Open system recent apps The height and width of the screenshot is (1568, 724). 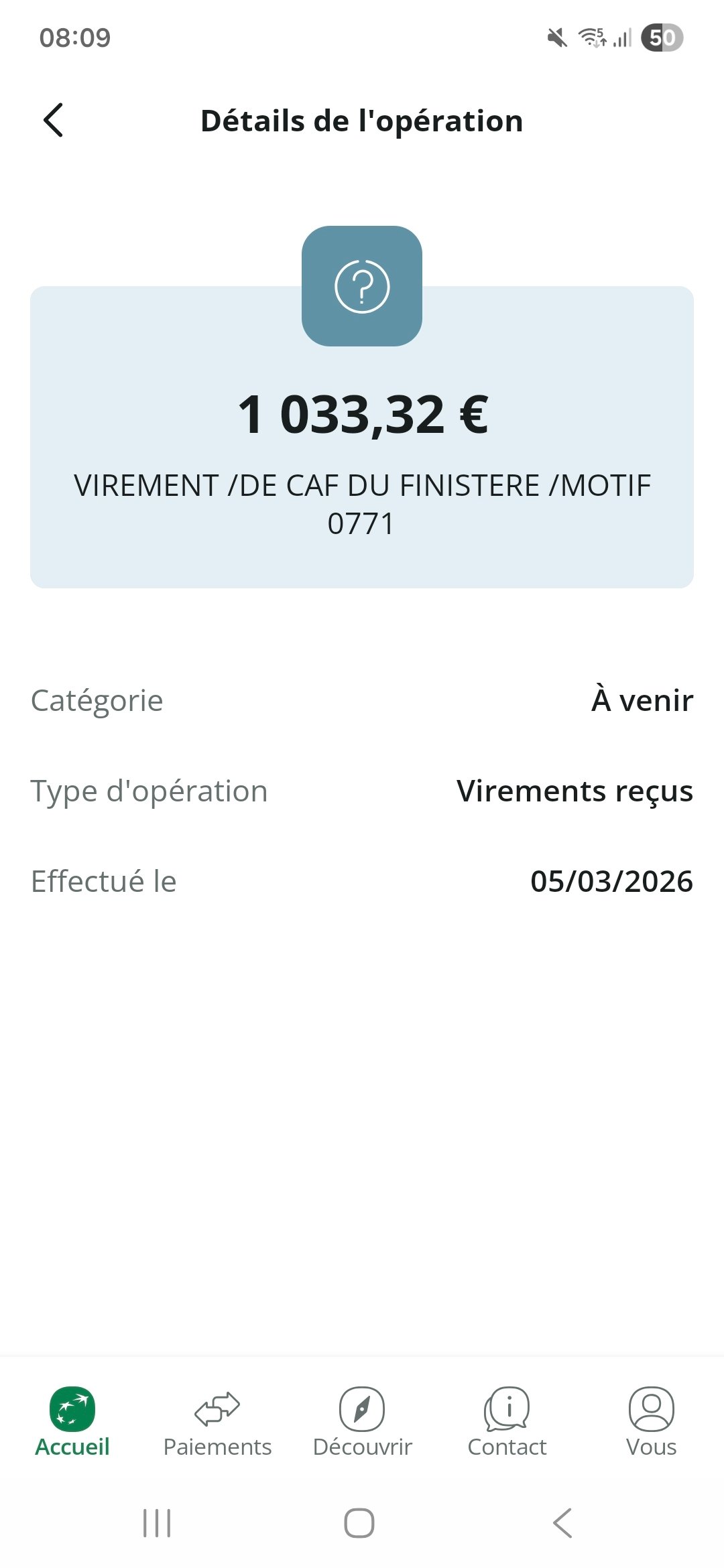click(157, 1523)
